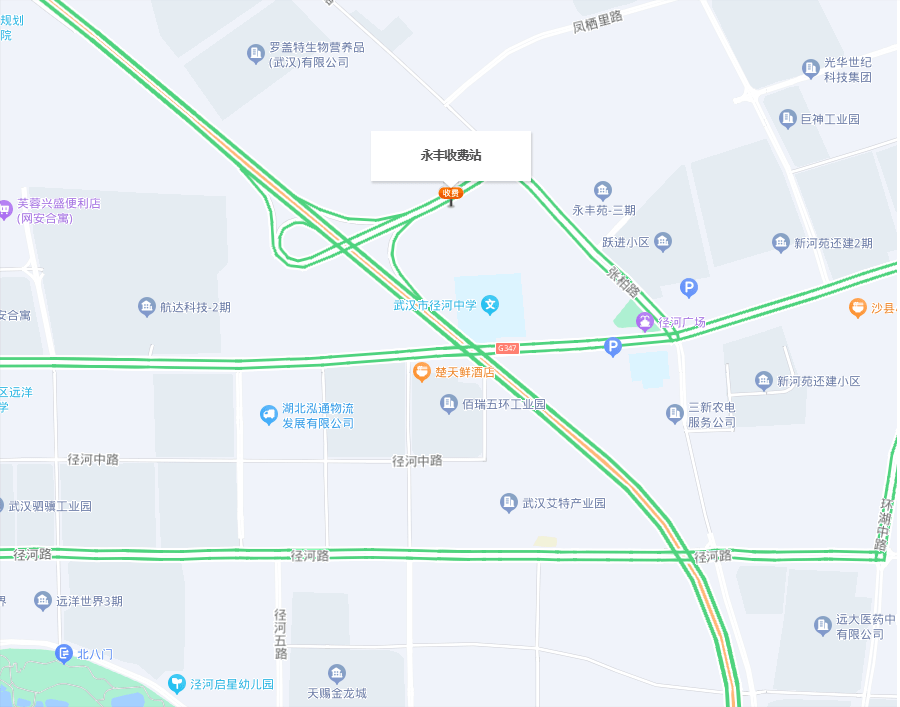Viewport: 900px width, 707px height.
Task: Tap the 芙蓉兴盛便利店 shop marker
Action: [4, 210]
